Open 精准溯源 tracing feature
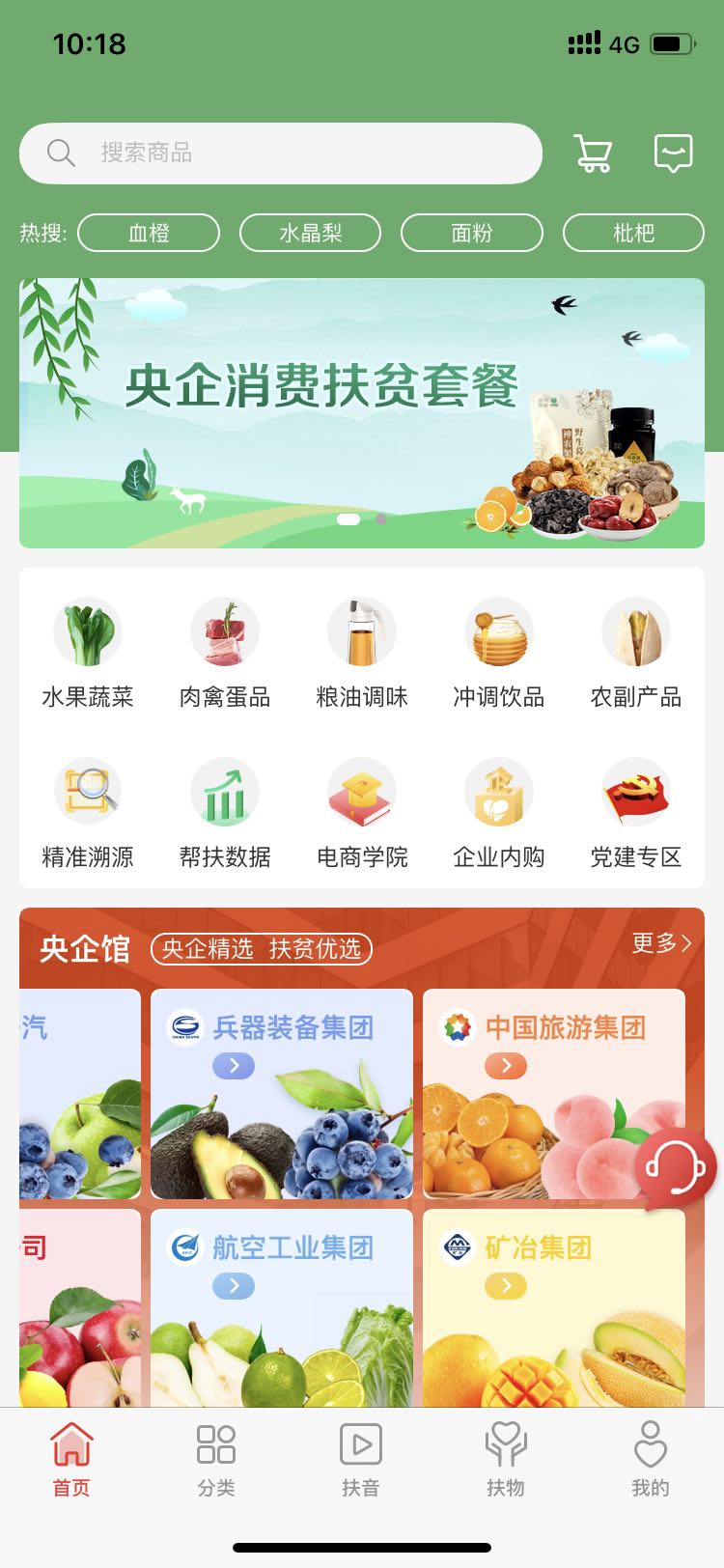Image resolution: width=724 pixels, height=1568 pixels. click(88, 813)
